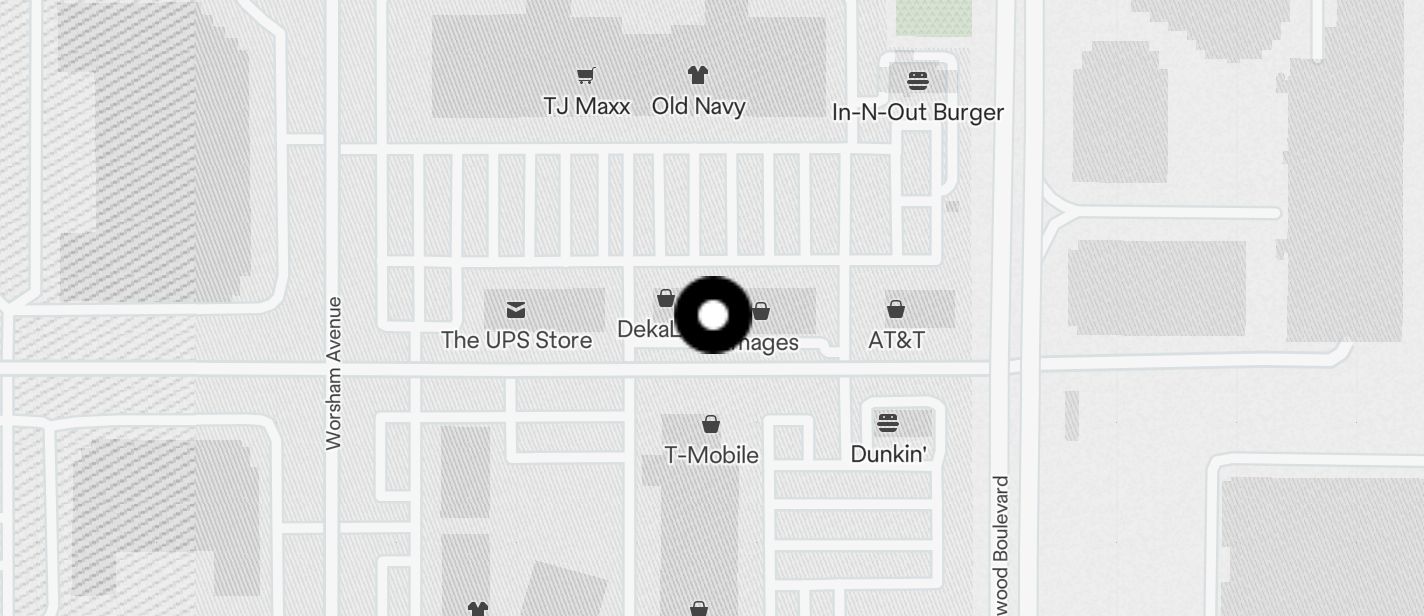Tap the Dunkin' restaurant marker
Screen dimensions: 1424x616
[888, 424]
